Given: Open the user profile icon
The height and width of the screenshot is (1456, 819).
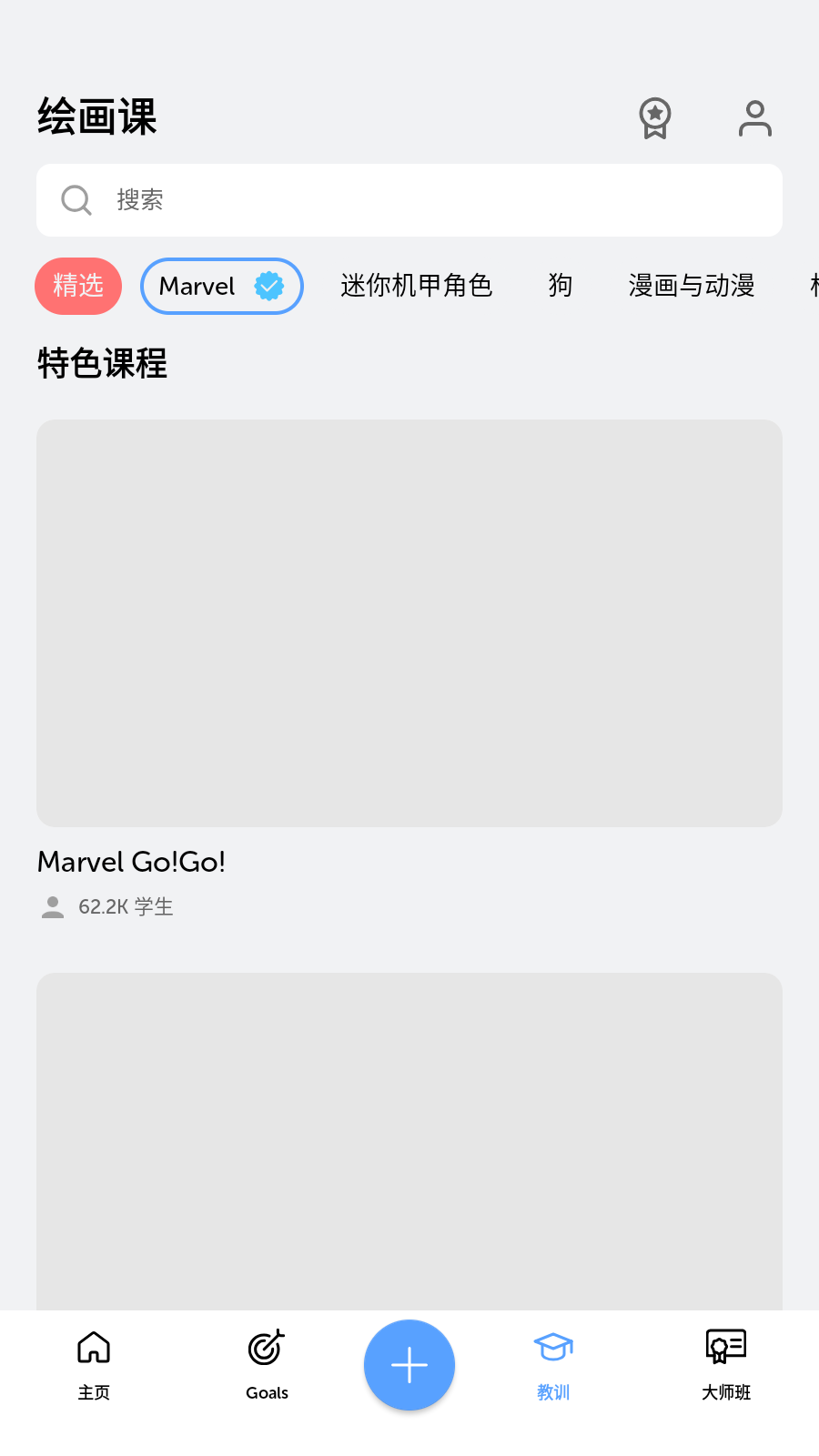Looking at the screenshot, I should click(754, 118).
